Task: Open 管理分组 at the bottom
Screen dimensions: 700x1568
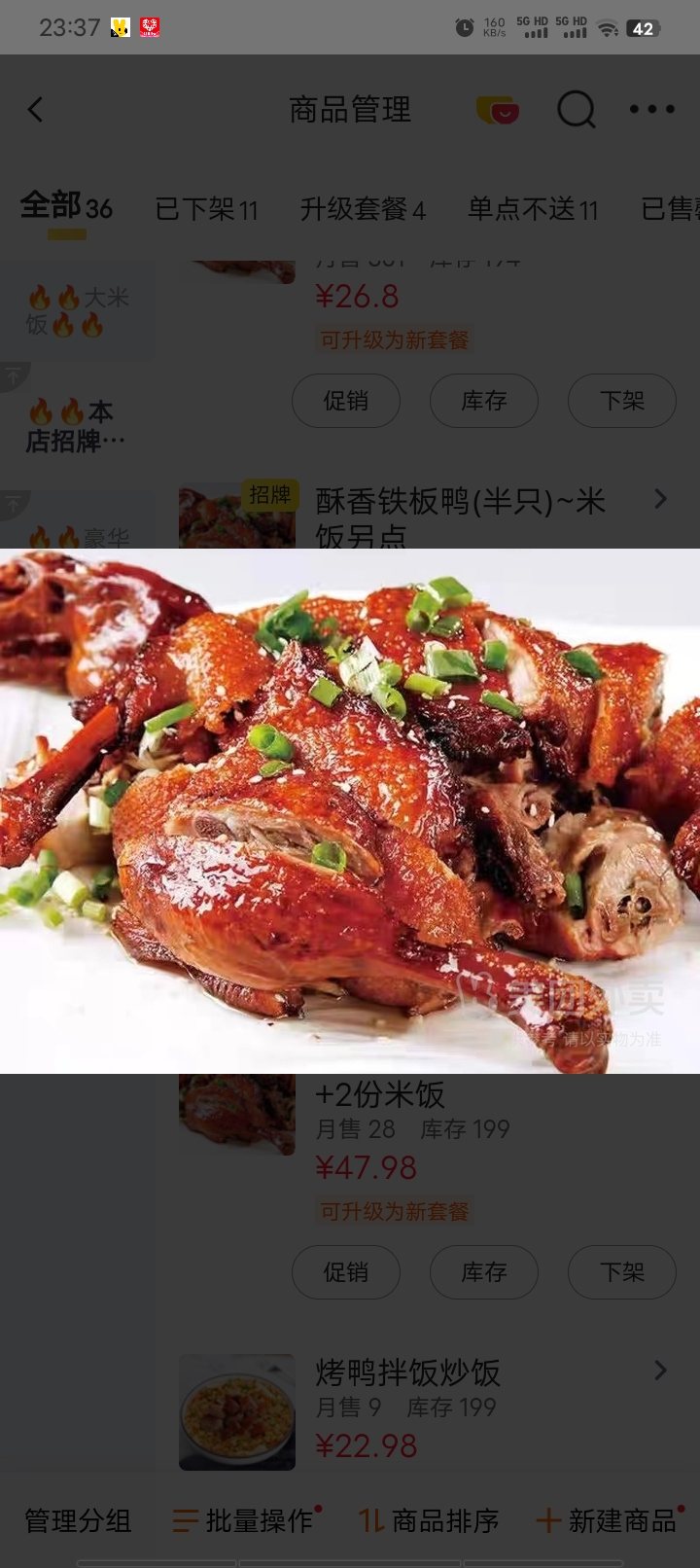Action: [78, 1520]
